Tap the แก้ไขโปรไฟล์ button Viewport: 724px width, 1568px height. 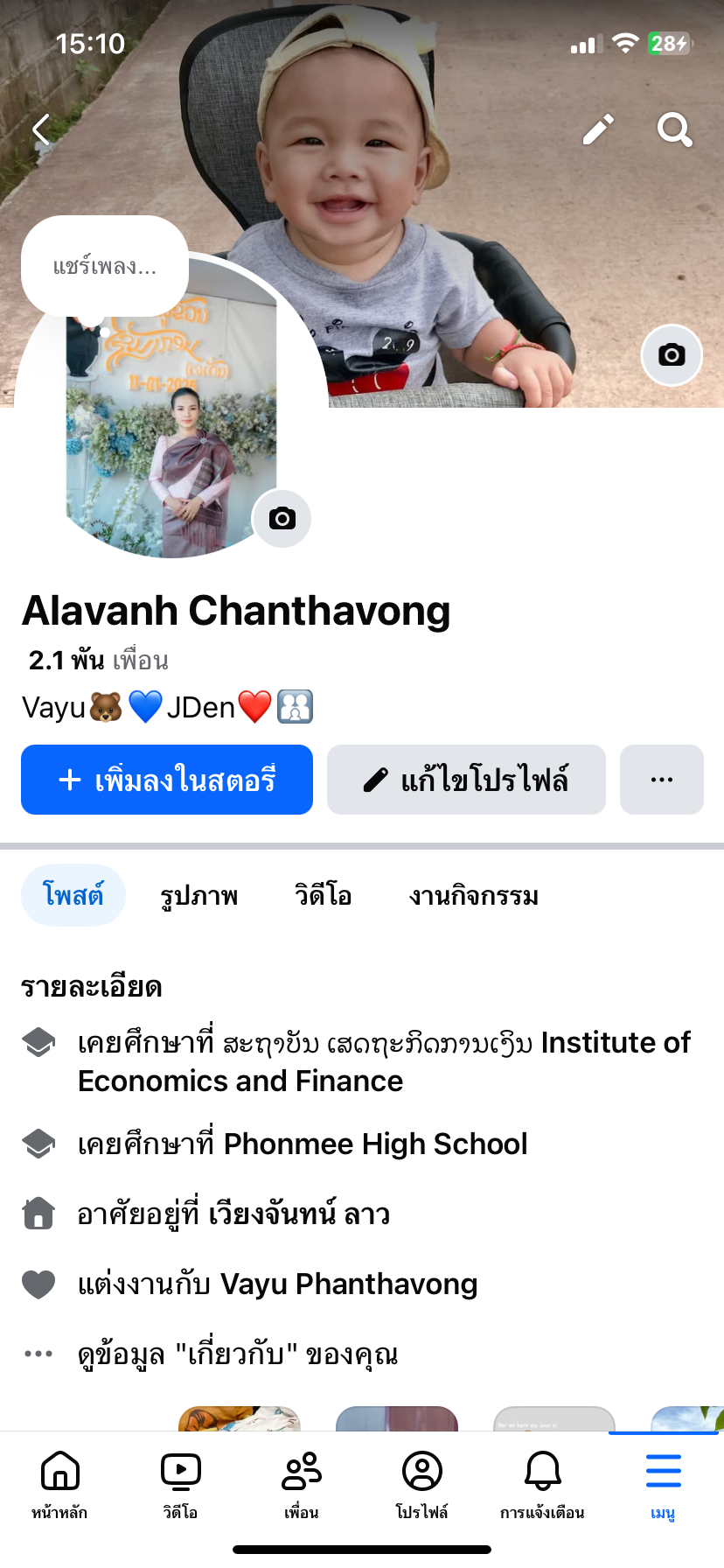pos(466,780)
